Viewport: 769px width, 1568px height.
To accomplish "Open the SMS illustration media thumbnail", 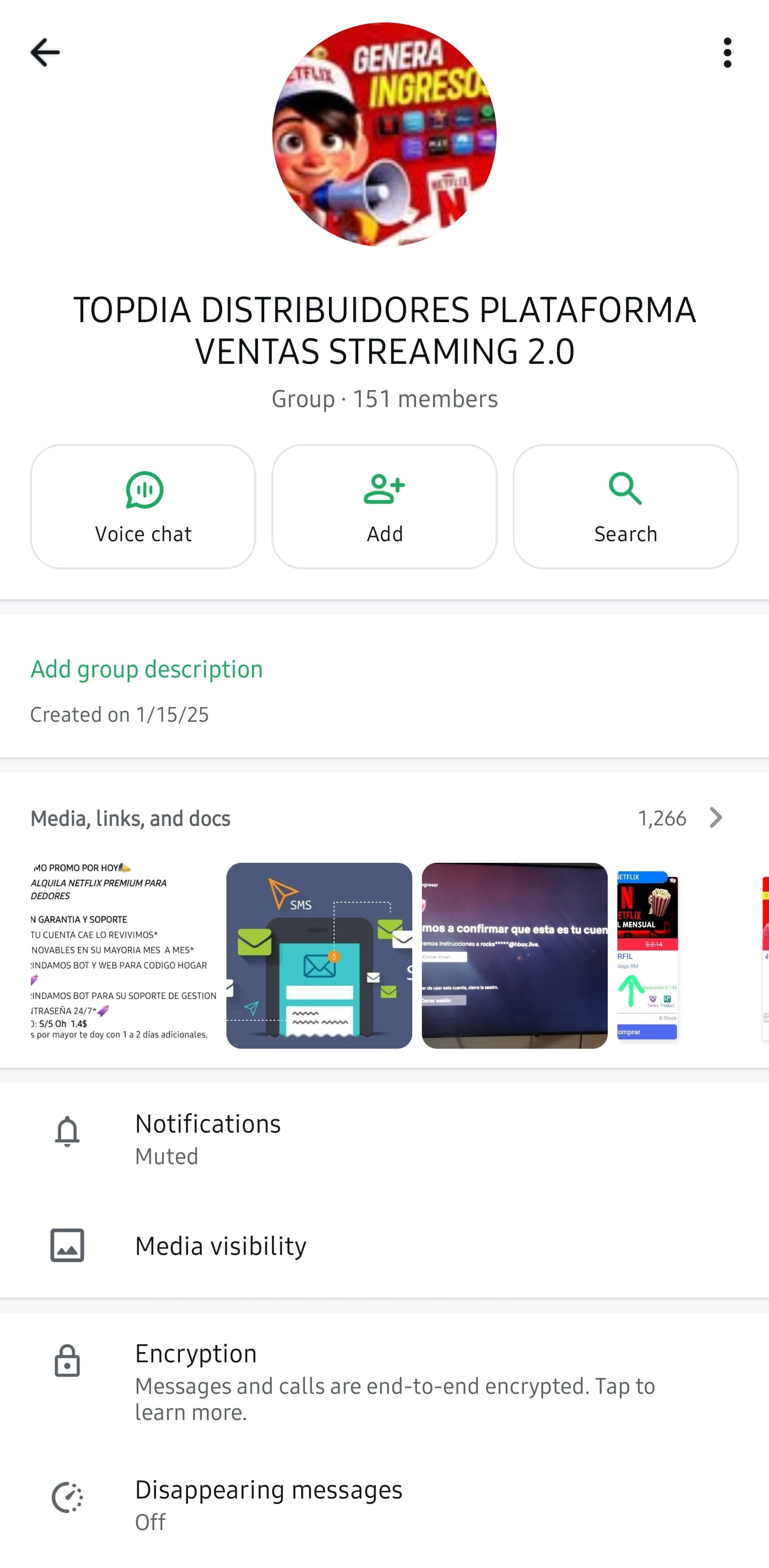I will pyautogui.click(x=319, y=955).
